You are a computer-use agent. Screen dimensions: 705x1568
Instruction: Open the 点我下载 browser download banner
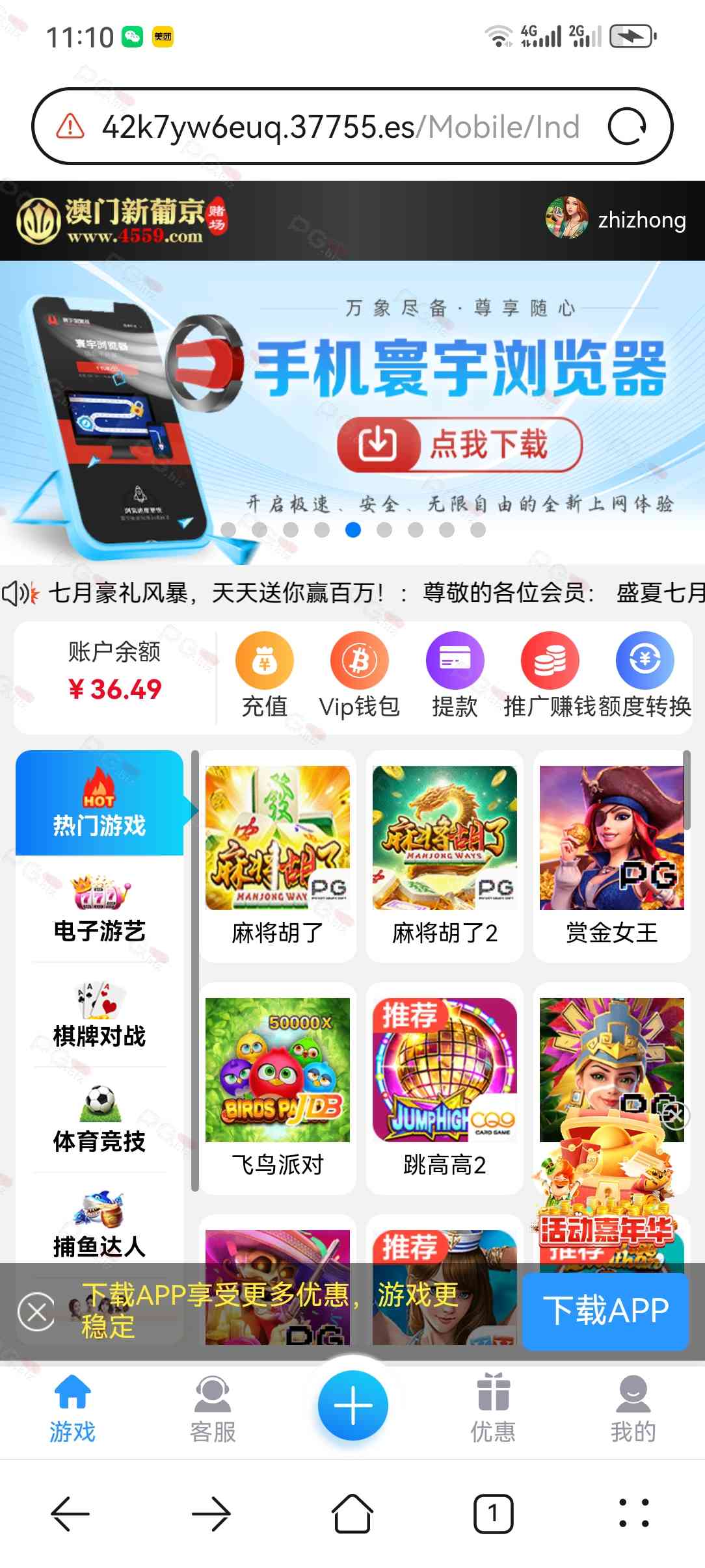[459, 445]
